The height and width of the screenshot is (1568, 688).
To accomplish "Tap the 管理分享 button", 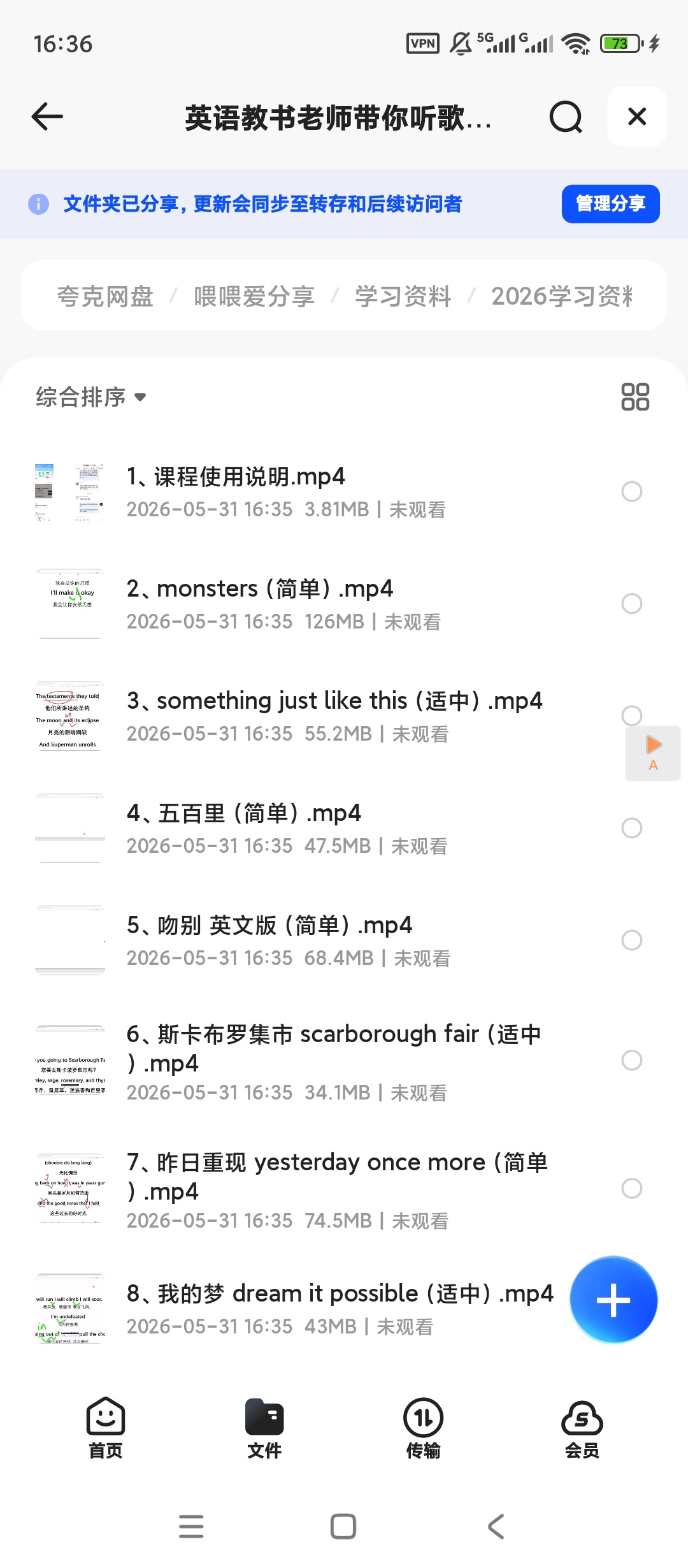I will pos(610,204).
